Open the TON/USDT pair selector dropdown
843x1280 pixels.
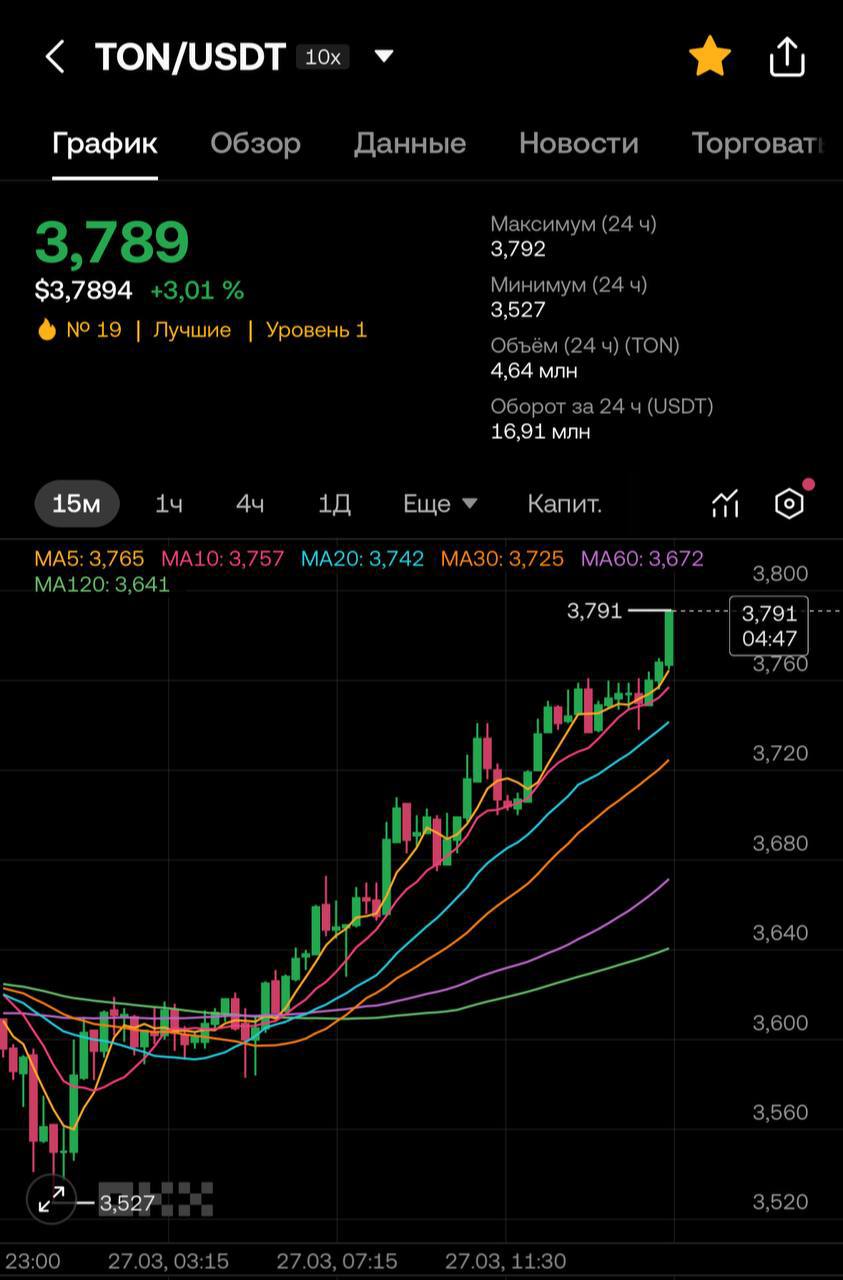click(384, 56)
